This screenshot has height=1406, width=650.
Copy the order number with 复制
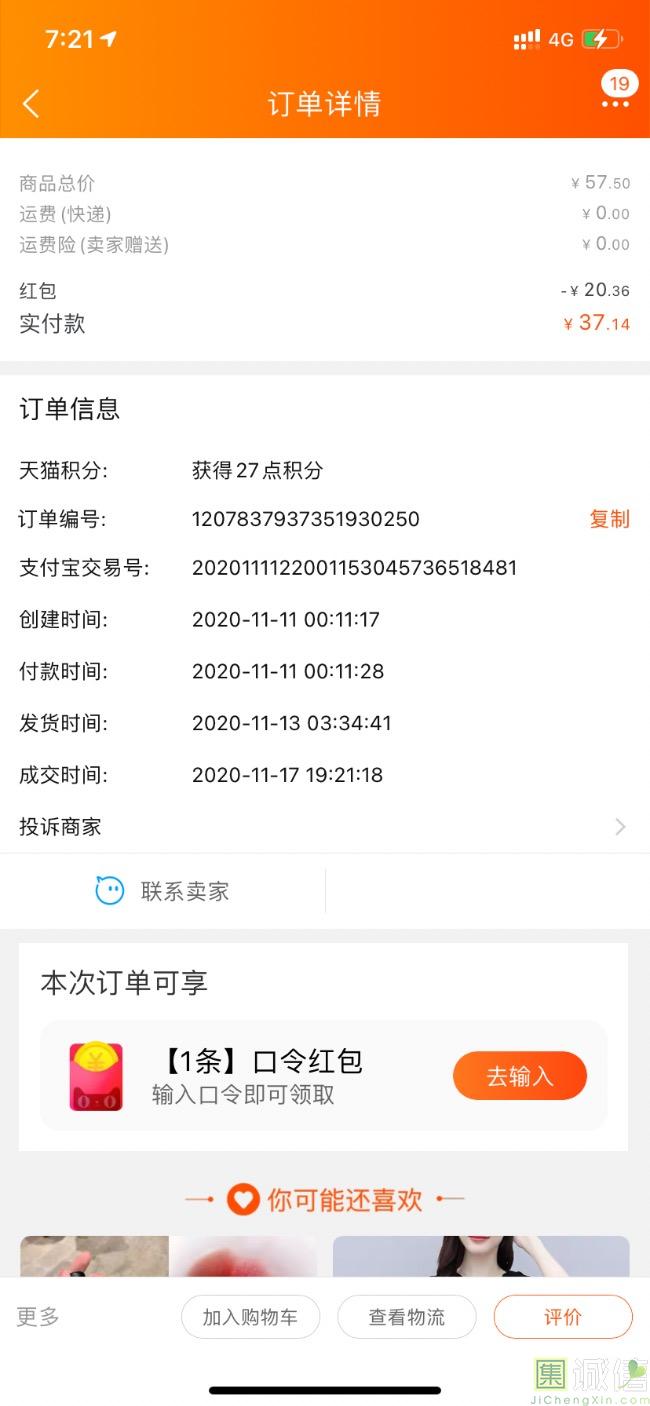coord(609,519)
